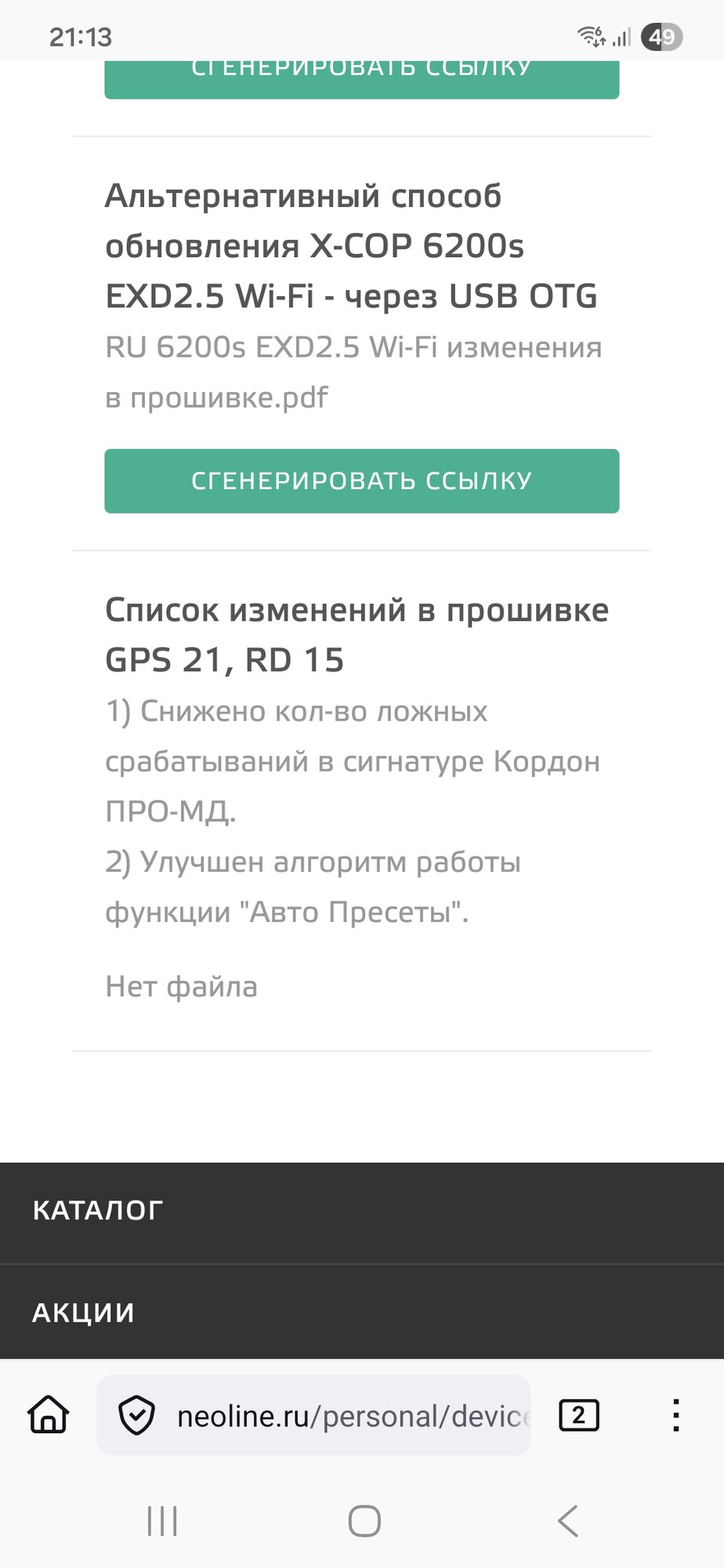Screen dimensions: 724x1568
Task: Go back using the system back button
Action: (568, 1521)
